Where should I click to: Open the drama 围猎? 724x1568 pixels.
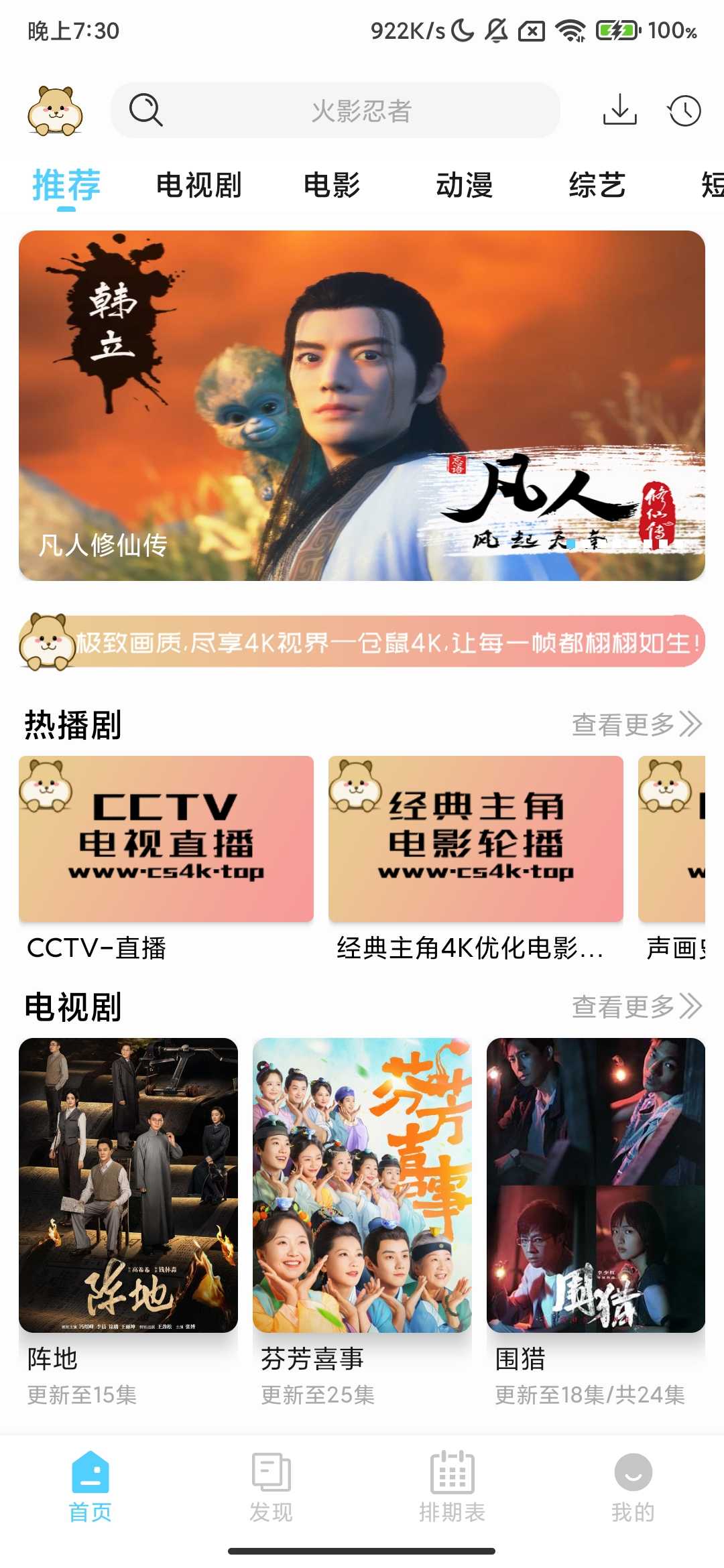(596, 1185)
